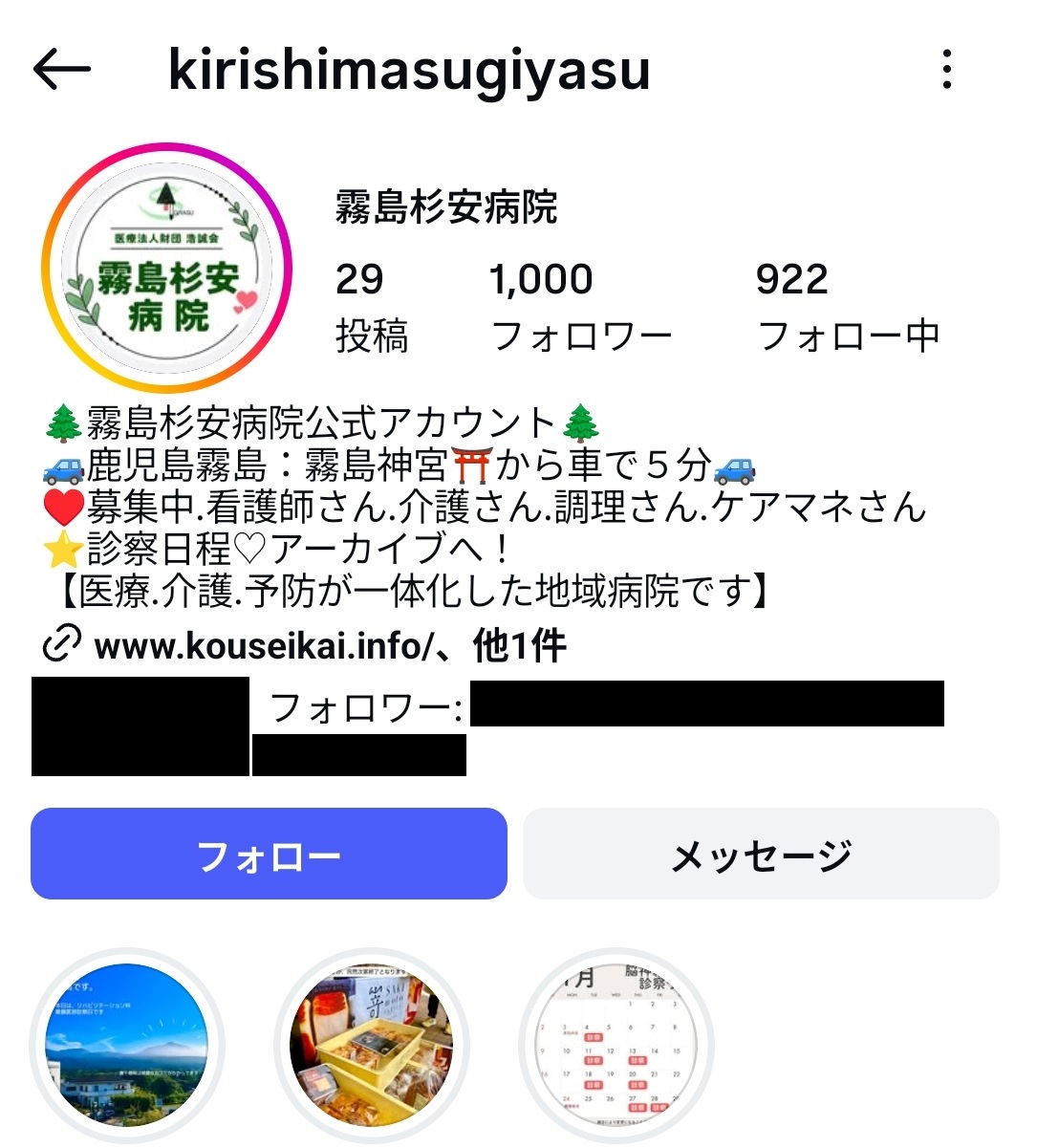Open the calendar schedule story highlight
1037x1148 pixels.
(x=616, y=1045)
